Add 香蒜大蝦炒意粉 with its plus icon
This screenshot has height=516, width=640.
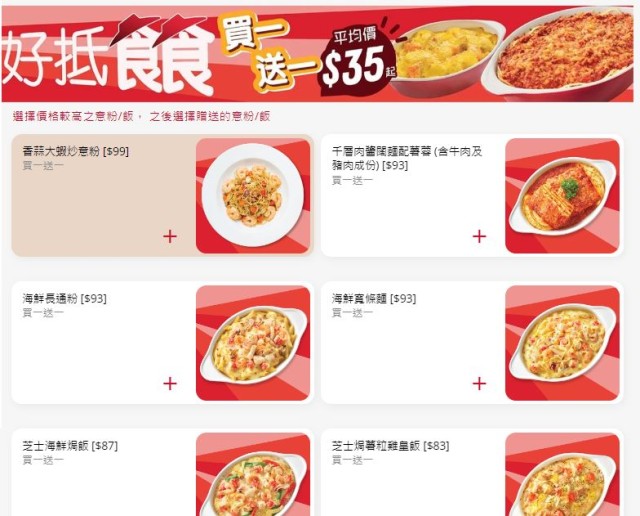pyautogui.click(x=170, y=236)
